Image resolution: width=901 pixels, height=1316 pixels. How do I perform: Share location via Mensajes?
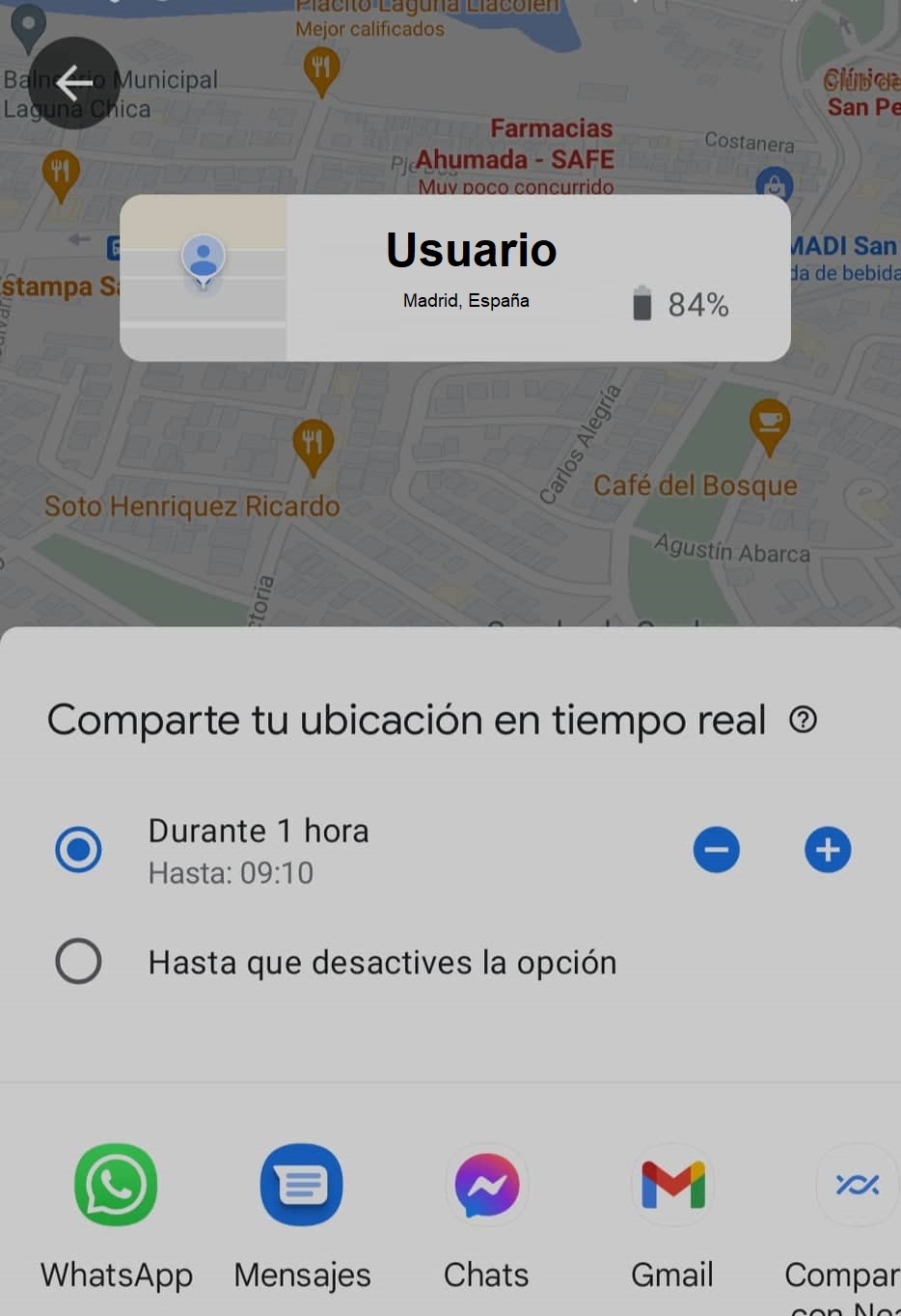302,1185
